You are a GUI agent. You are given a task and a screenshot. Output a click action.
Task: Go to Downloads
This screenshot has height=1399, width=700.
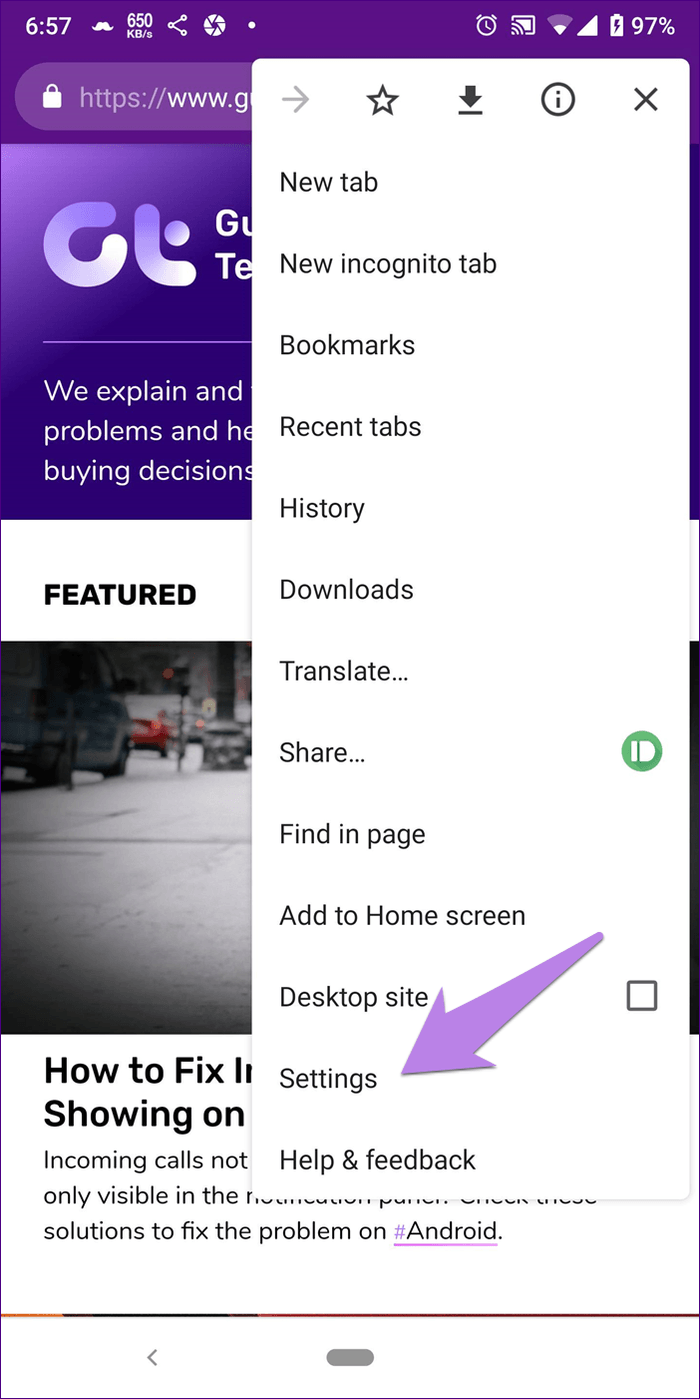(470, 590)
